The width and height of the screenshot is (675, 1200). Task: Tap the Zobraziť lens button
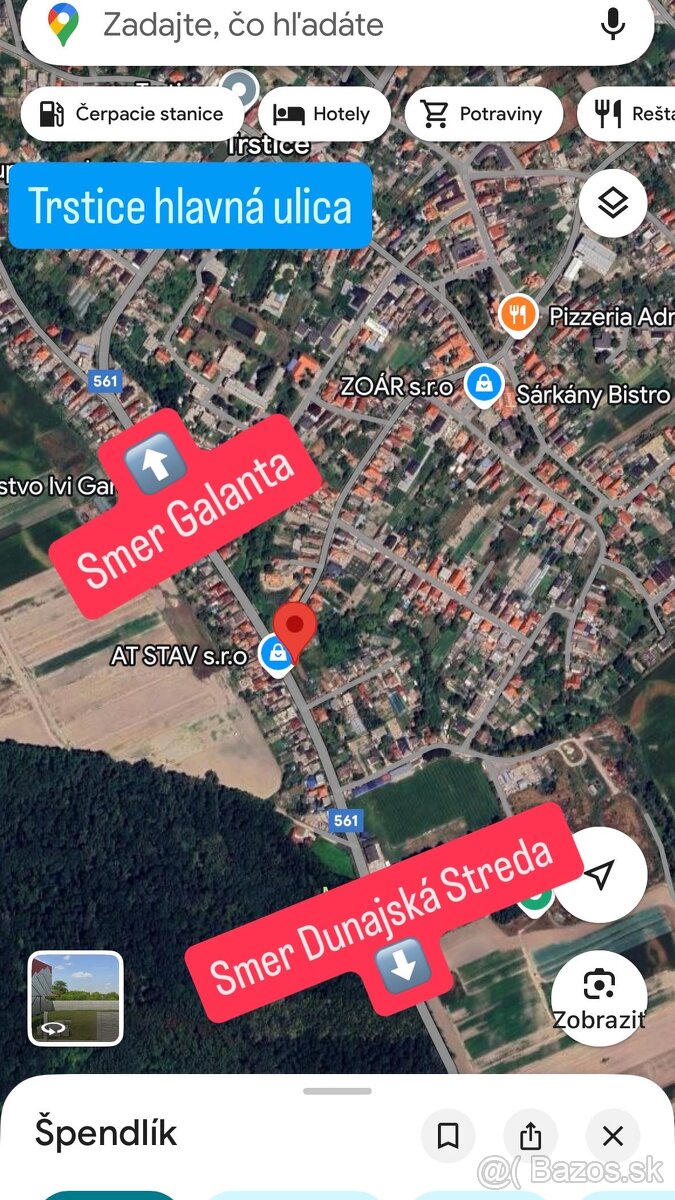[598, 997]
